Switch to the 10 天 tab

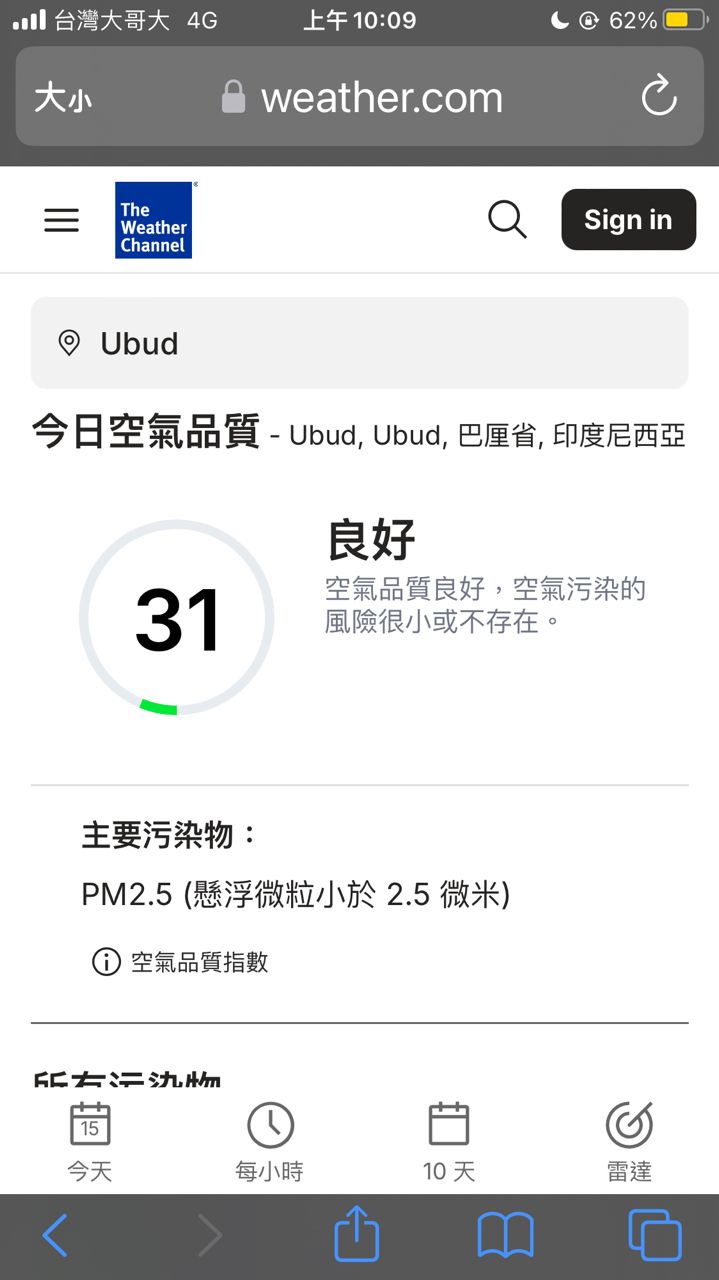[x=448, y=1142]
